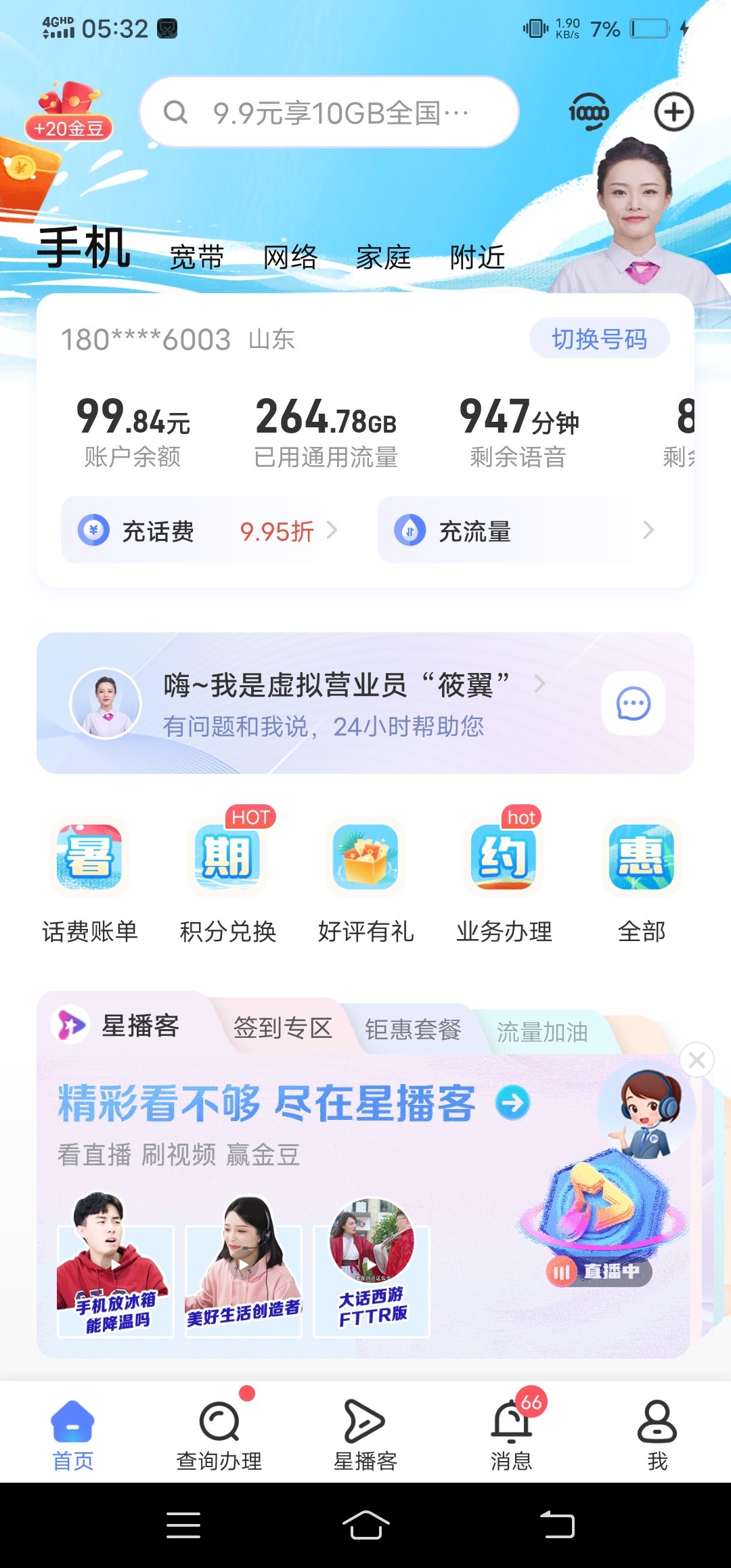The image size is (731, 1568).
Task: Chat with virtual assistant 筱翼
Action: click(x=633, y=704)
